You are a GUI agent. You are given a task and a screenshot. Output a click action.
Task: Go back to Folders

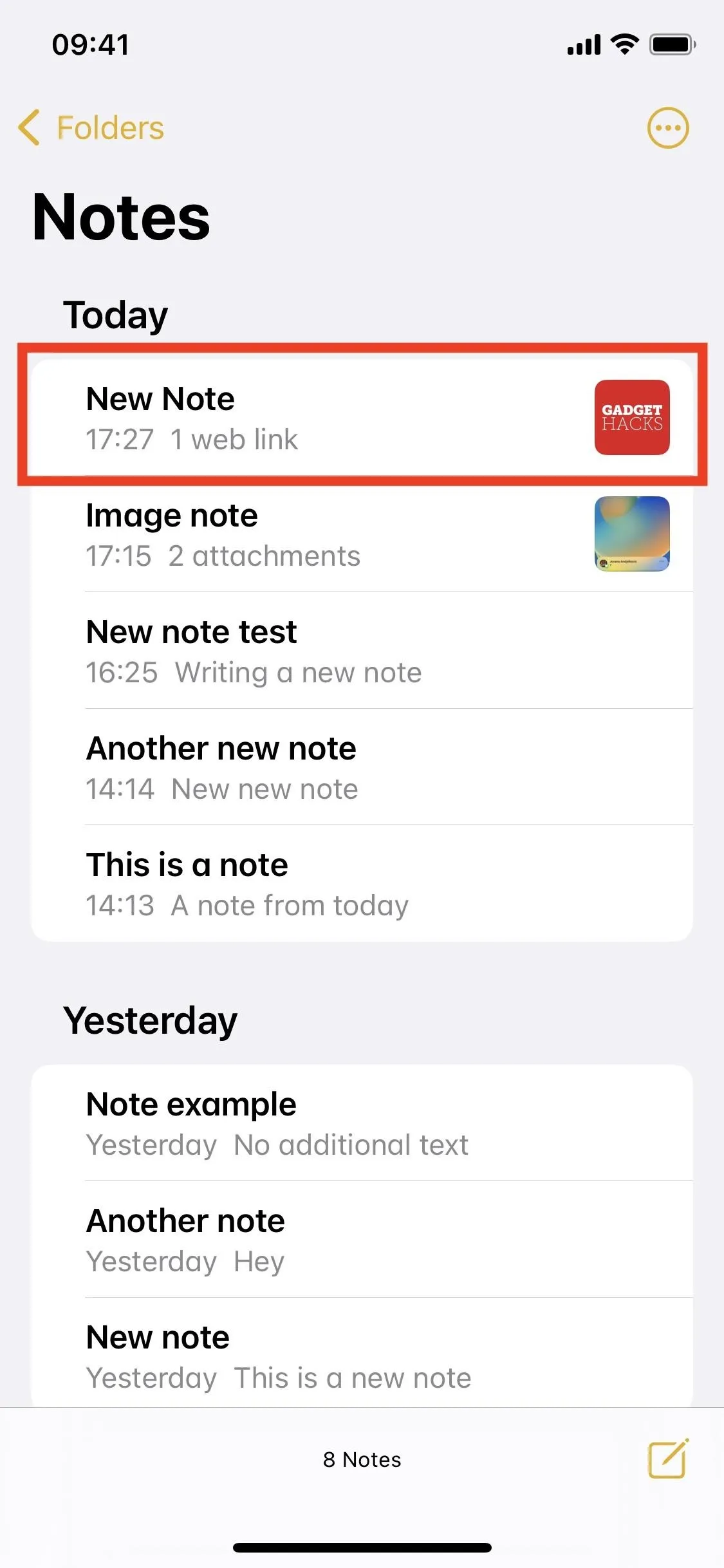tap(91, 127)
